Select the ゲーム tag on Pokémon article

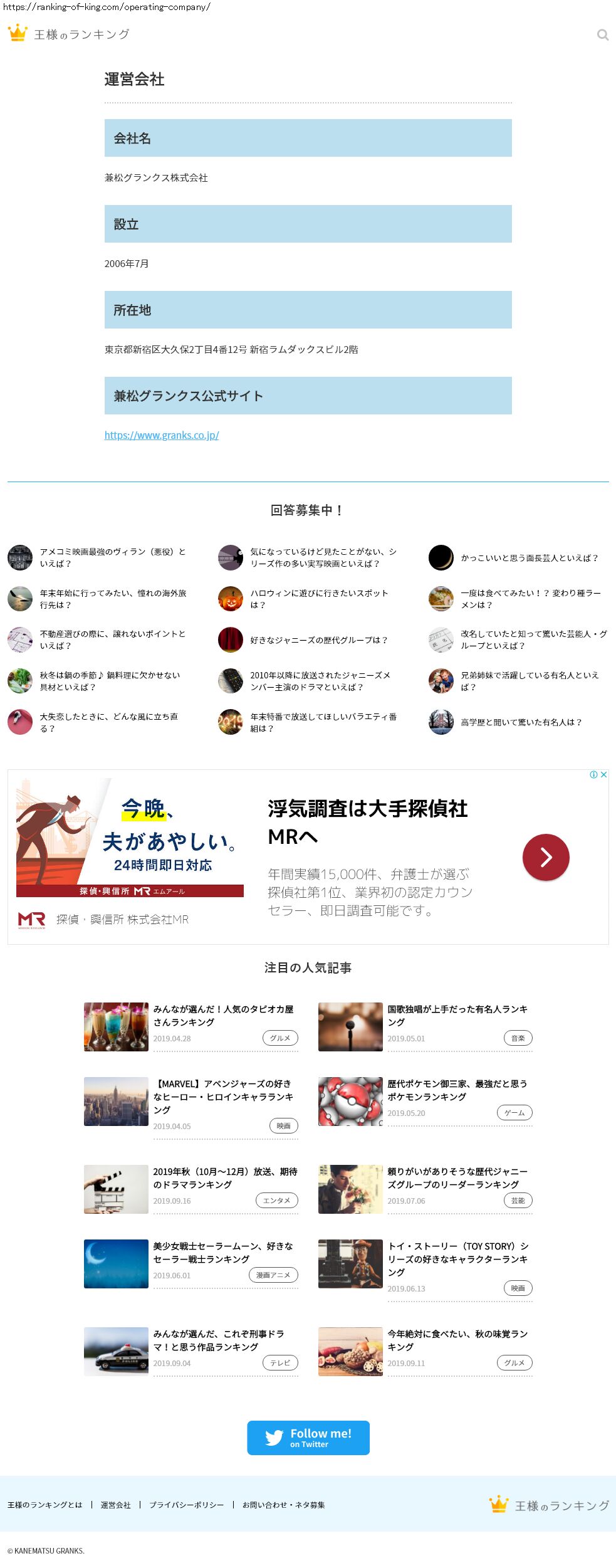(514, 1113)
